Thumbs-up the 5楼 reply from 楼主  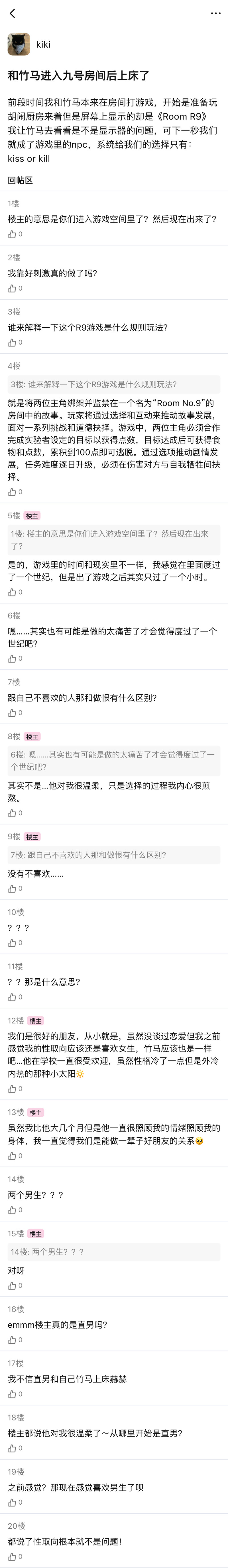pyautogui.click(x=12, y=592)
